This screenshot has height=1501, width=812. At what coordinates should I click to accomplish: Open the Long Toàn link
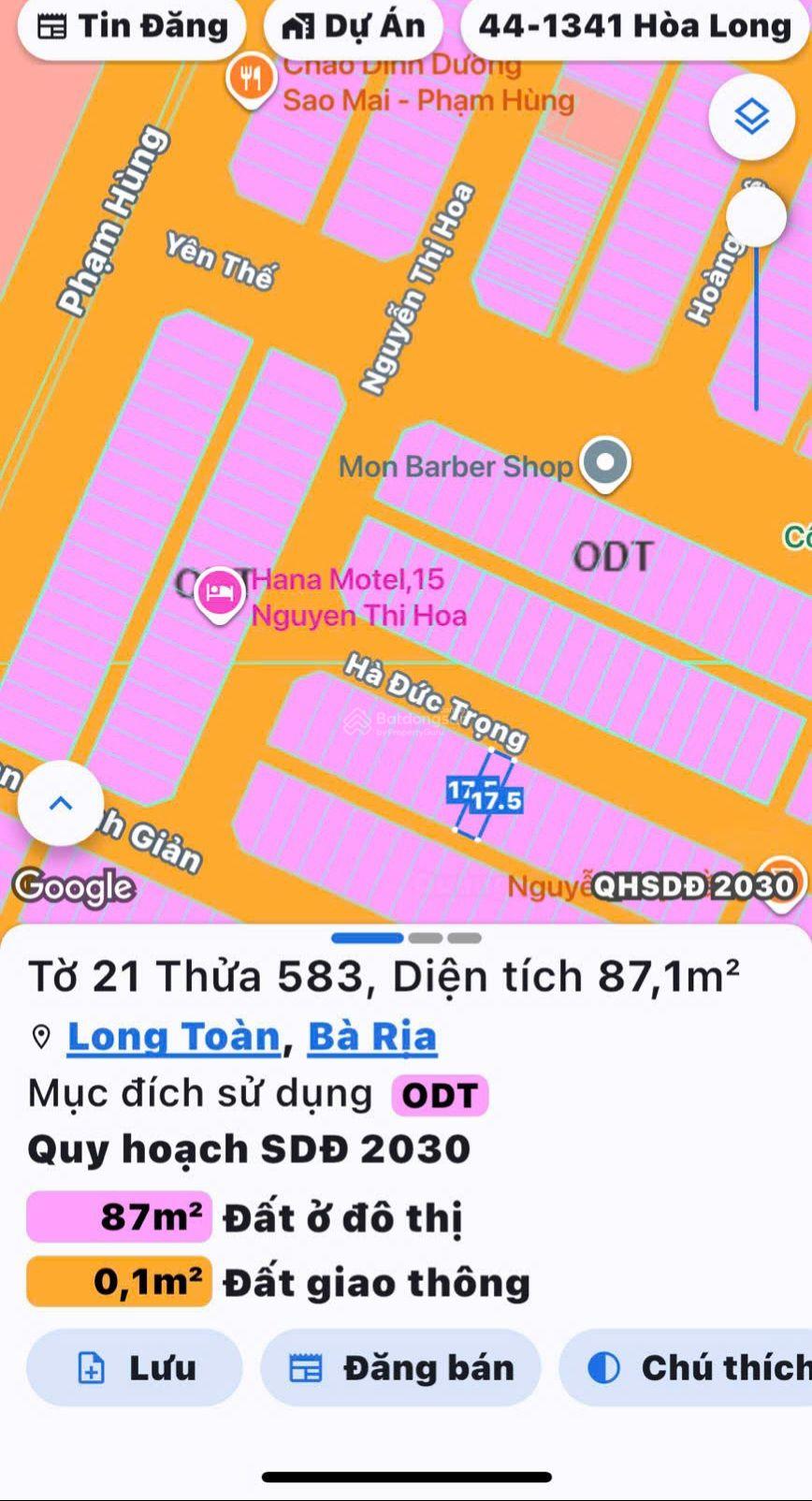(172, 1036)
